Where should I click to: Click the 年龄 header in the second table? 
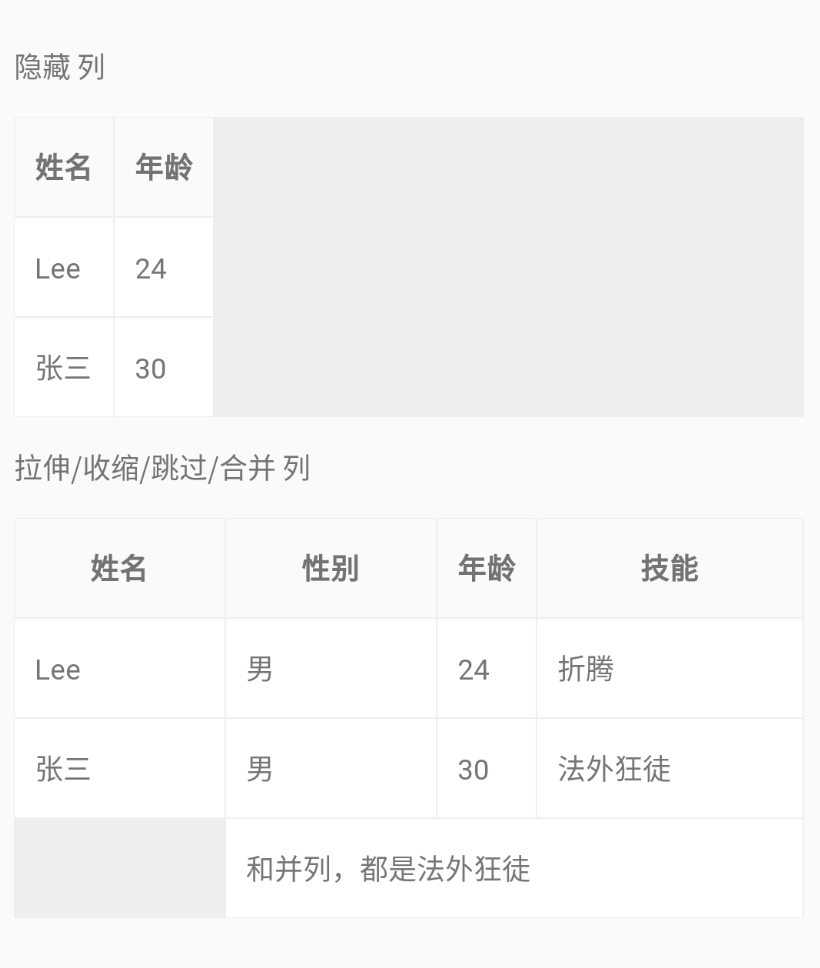coord(486,567)
